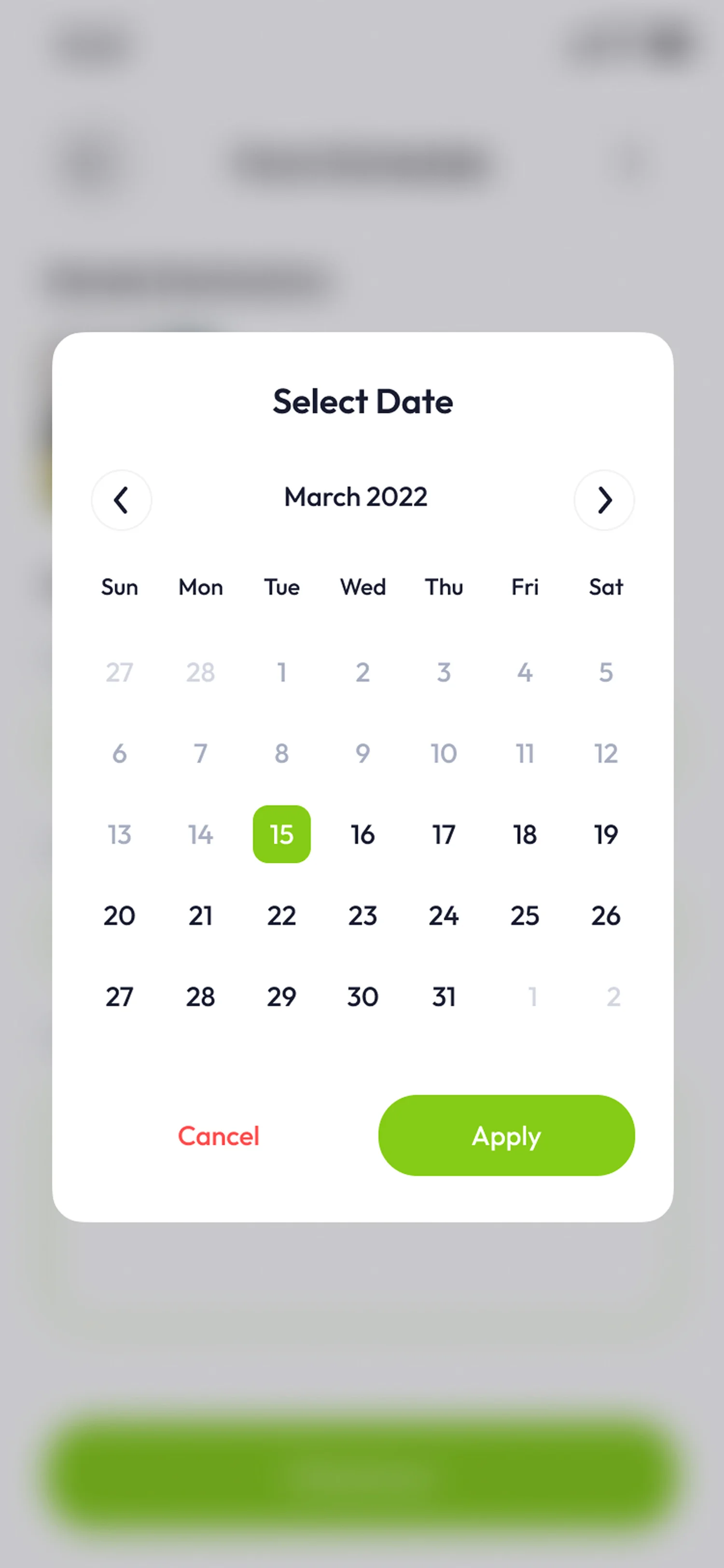Viewport: 724px width, 1568px height.
Task: Pick March 30
Action: tap(362, 996)
